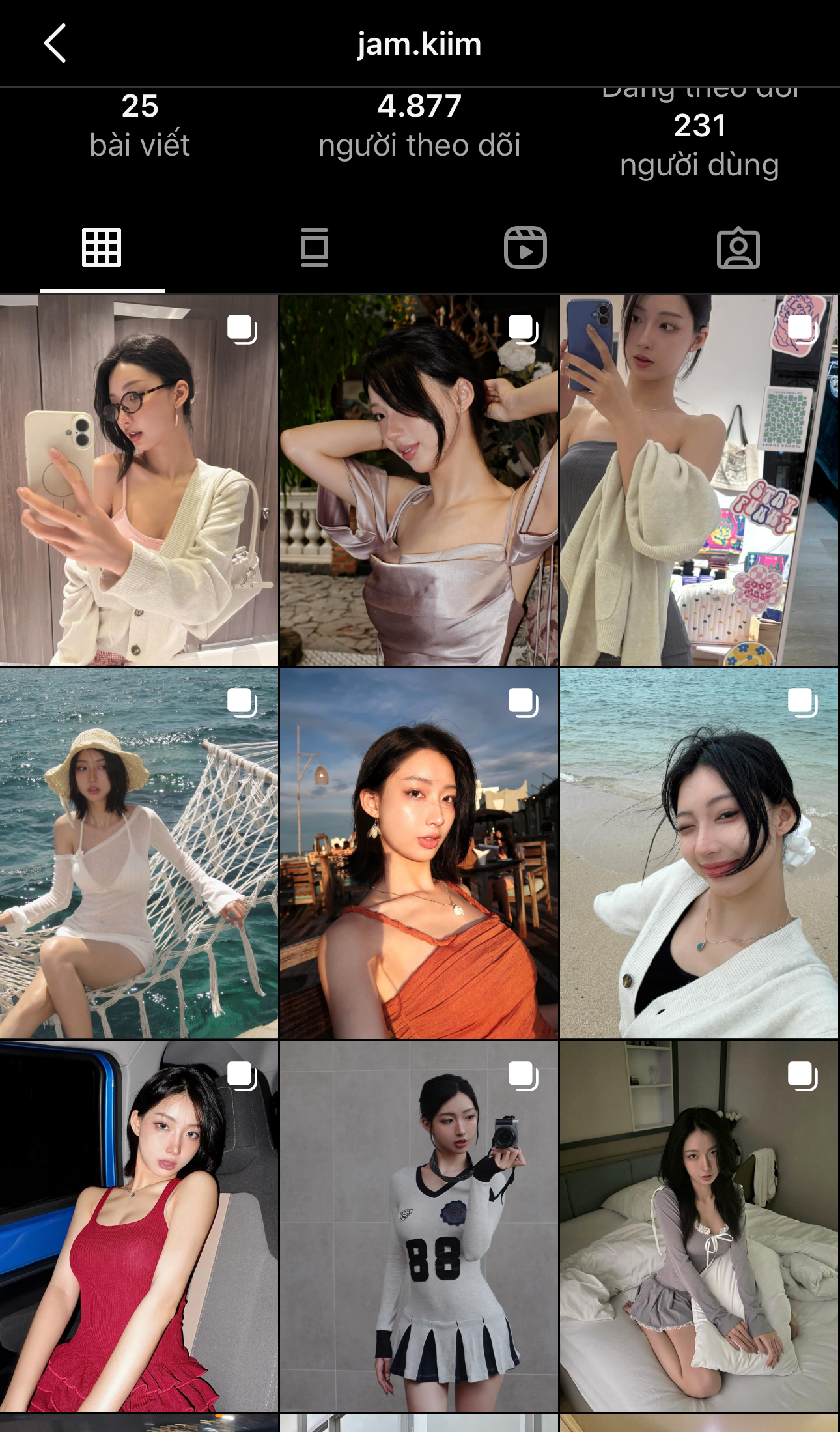Open the blue phone mirror selfie post

pyautogui.click(x=699, y=480)
